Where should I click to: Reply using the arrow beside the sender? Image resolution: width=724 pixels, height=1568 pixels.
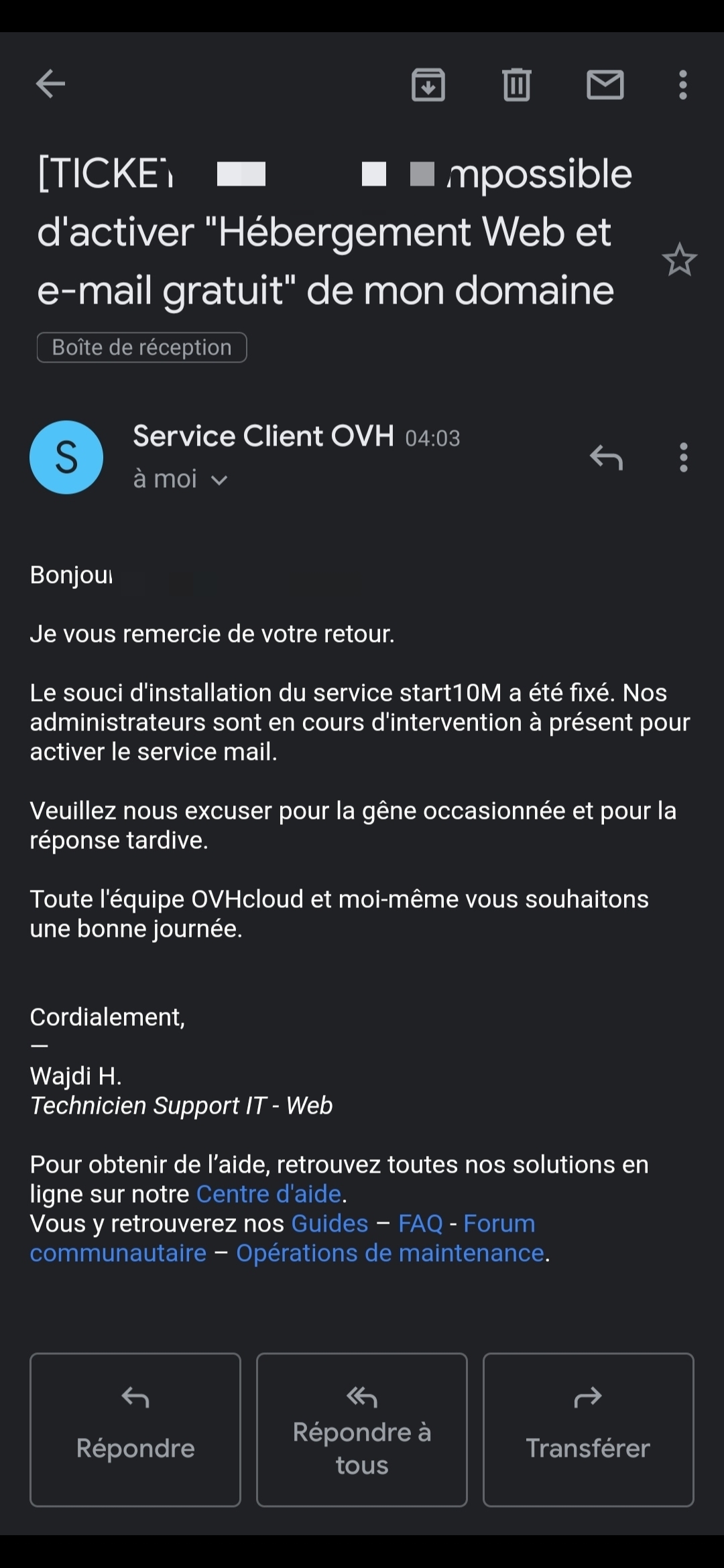pyautogui.click(x=606, y=458)
